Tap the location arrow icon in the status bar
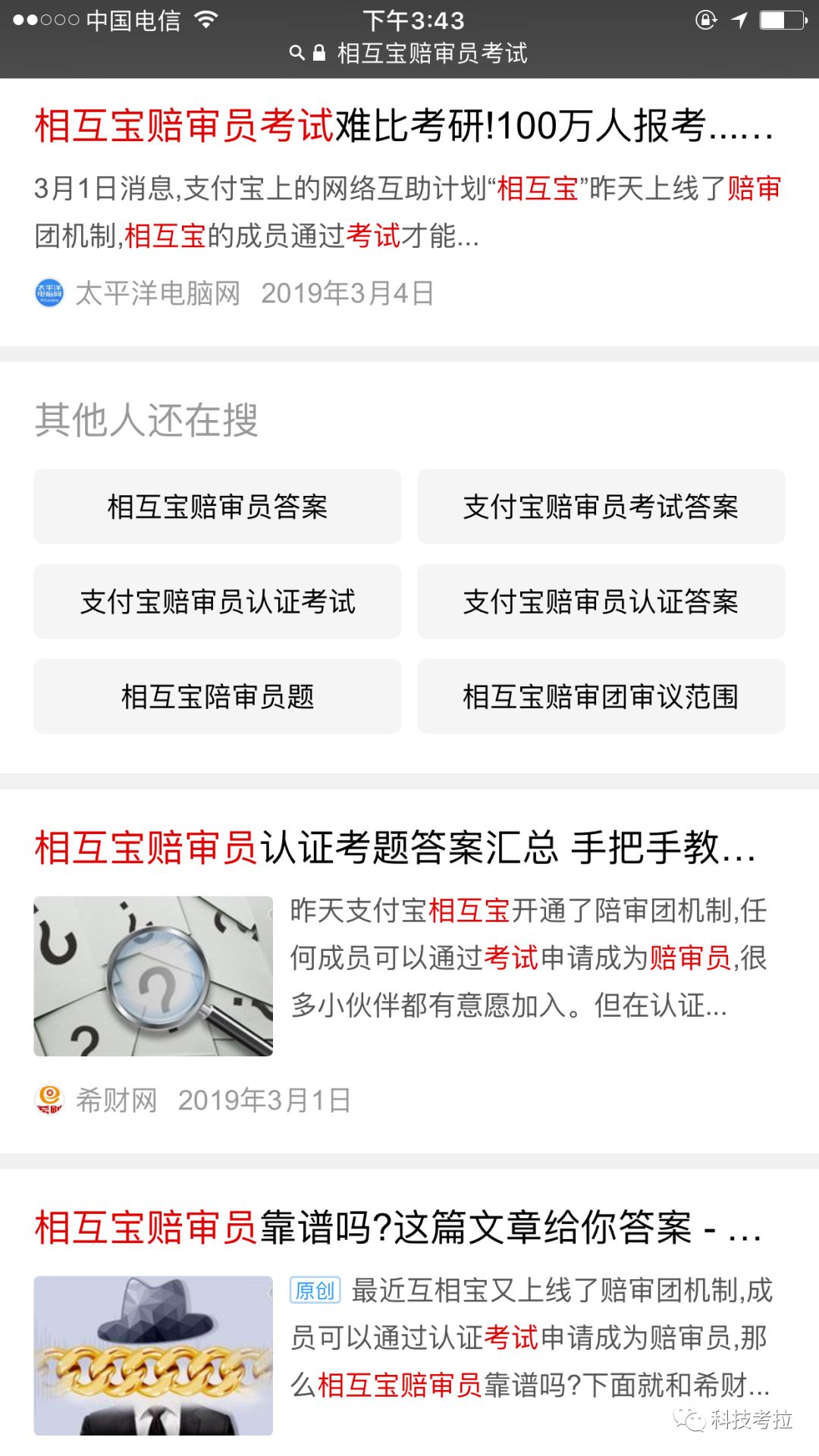Image resolution: width=819 pixels, height=1456 pixels. tap(739, 20)
